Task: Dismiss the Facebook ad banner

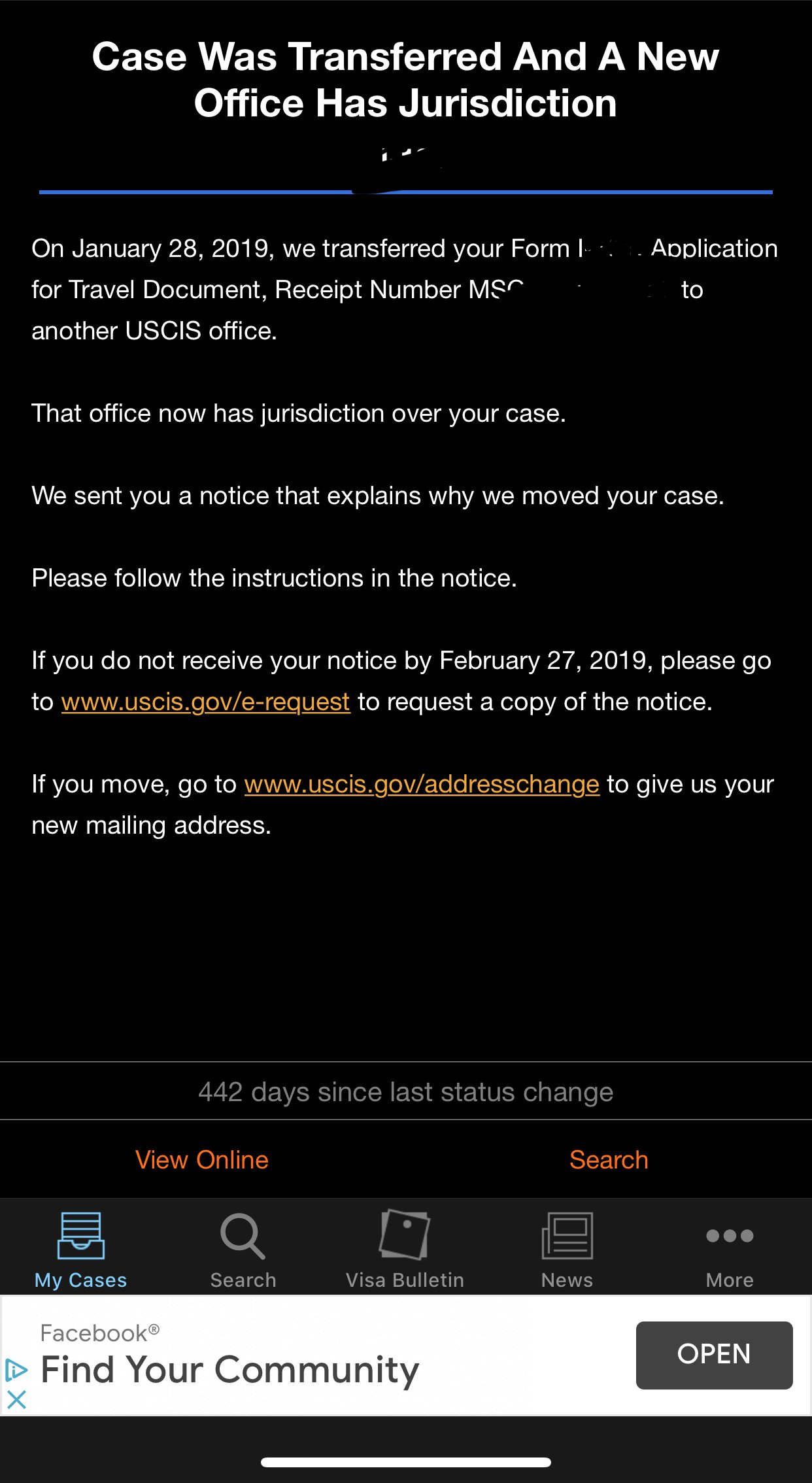Action: [16, 1399]
